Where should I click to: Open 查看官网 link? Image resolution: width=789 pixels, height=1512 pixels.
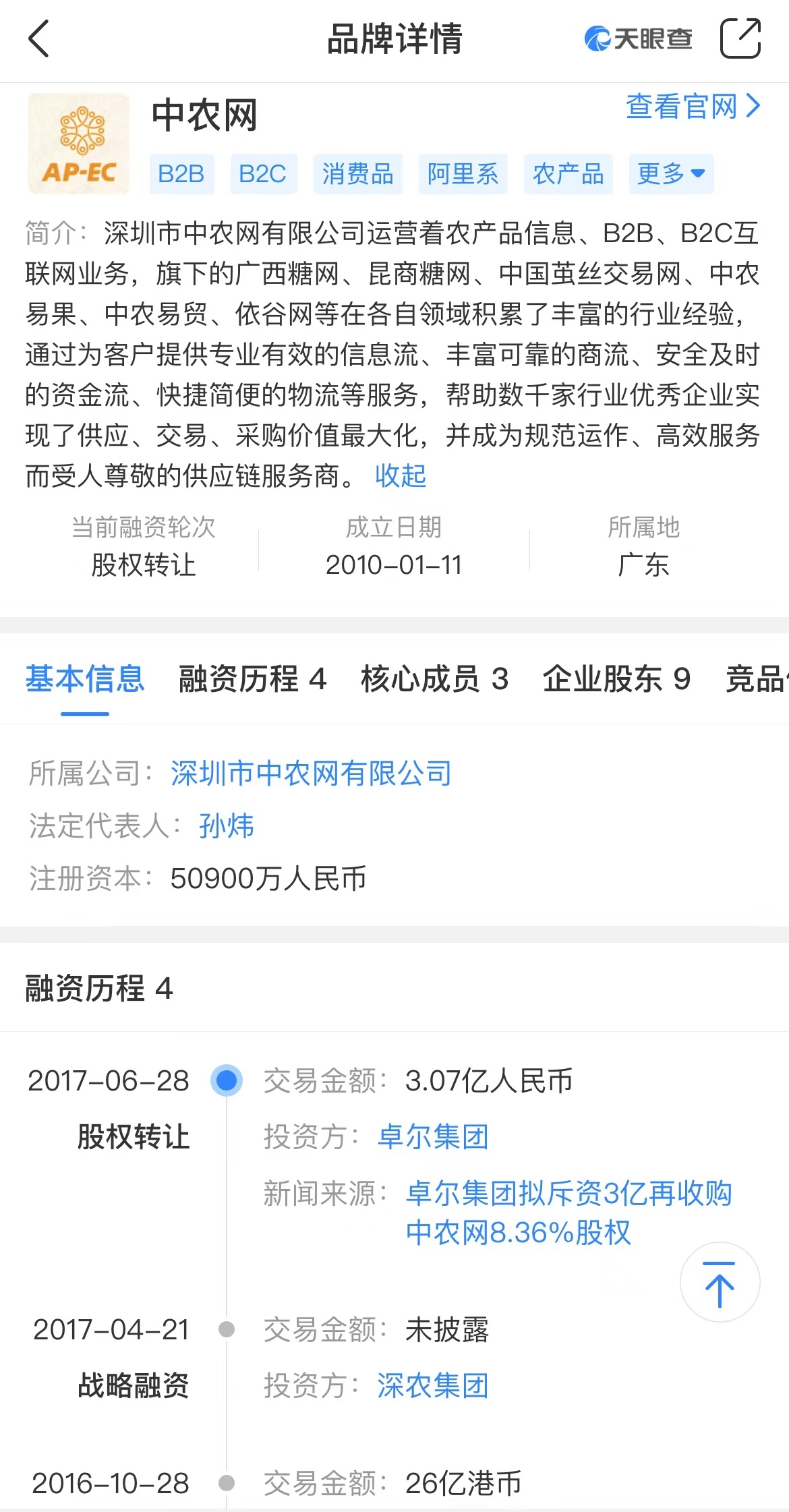693,107
